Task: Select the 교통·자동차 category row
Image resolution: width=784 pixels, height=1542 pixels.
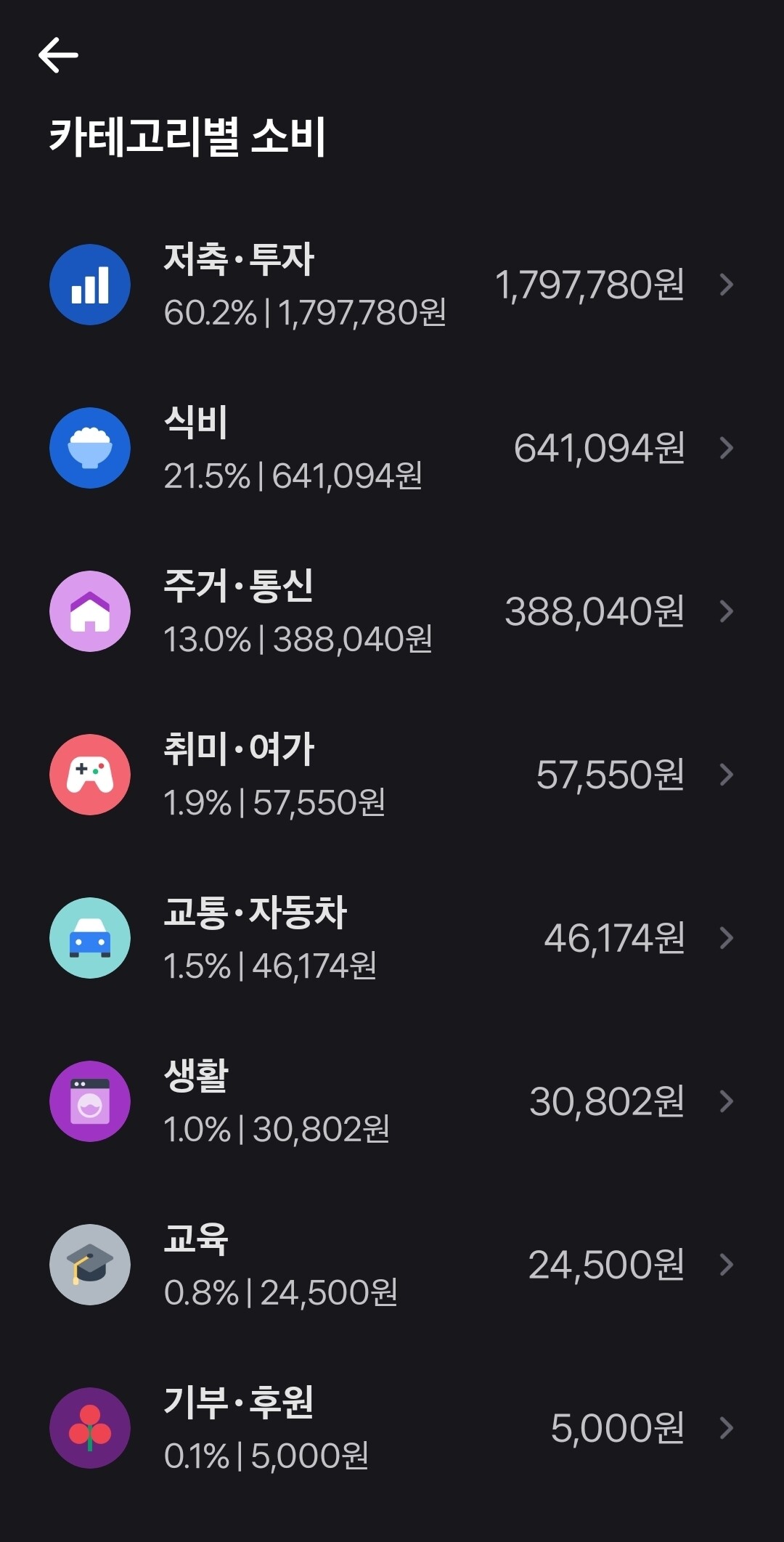Action: pyautogui.click(x=392, y=938)
